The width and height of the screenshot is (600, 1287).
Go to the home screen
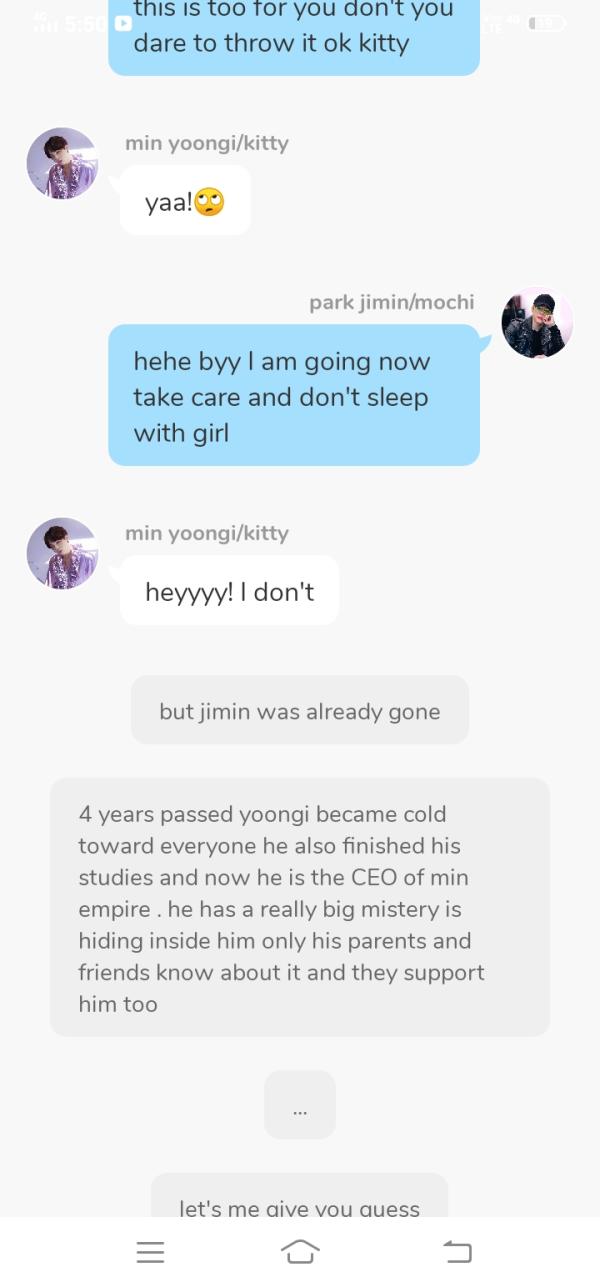pos(300,1251)
